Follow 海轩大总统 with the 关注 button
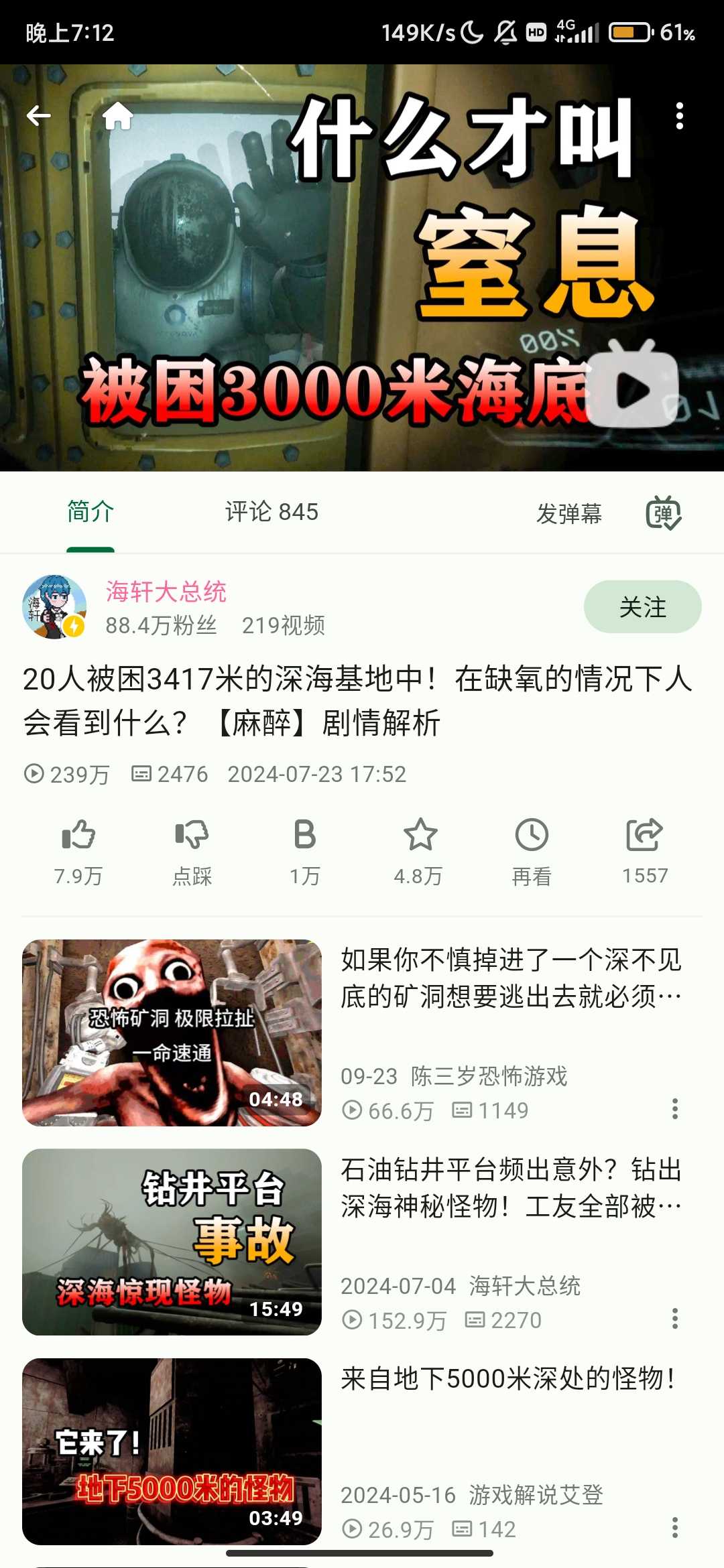This screenshot has width=724, height=1568. [x=642, y=607]
